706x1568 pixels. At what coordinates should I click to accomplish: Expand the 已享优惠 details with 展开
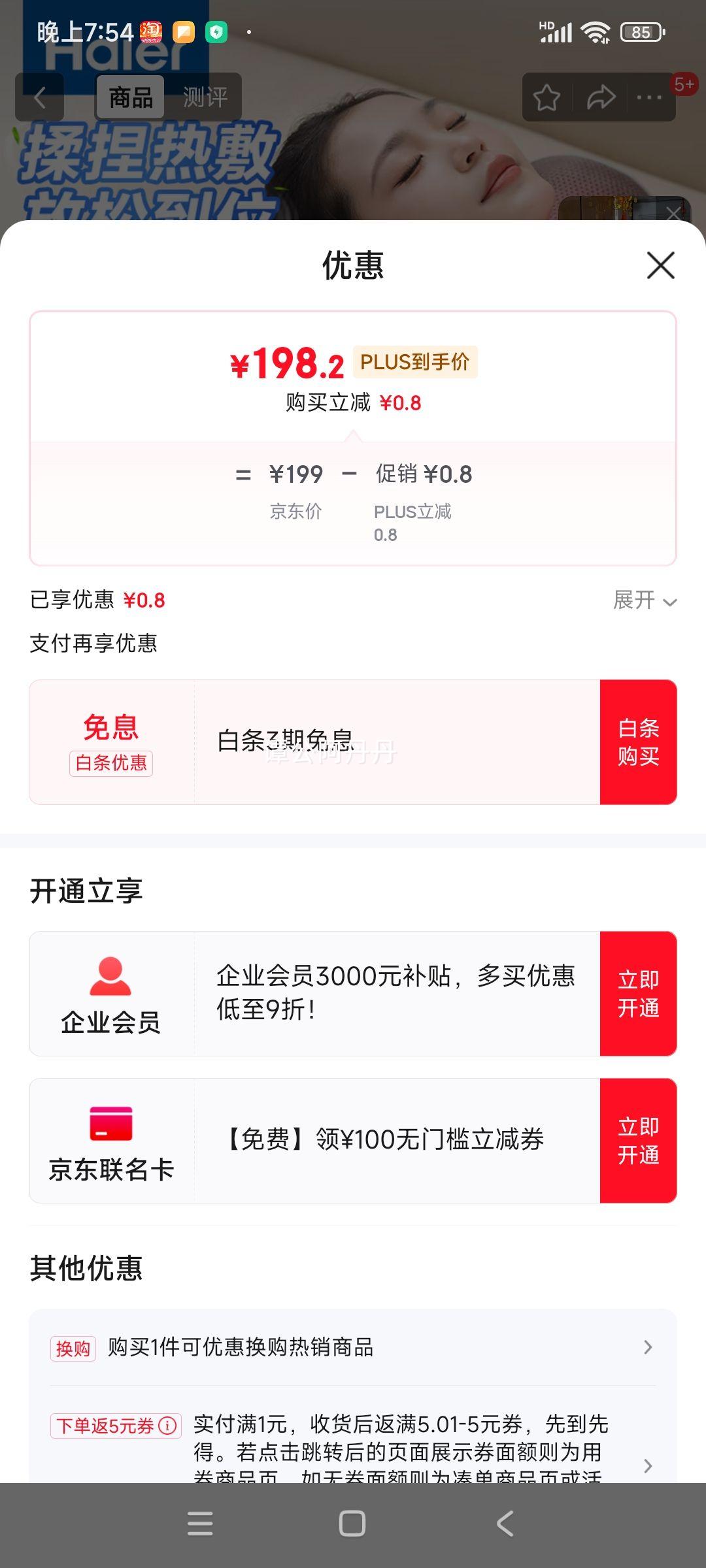[x=645, y=600]
